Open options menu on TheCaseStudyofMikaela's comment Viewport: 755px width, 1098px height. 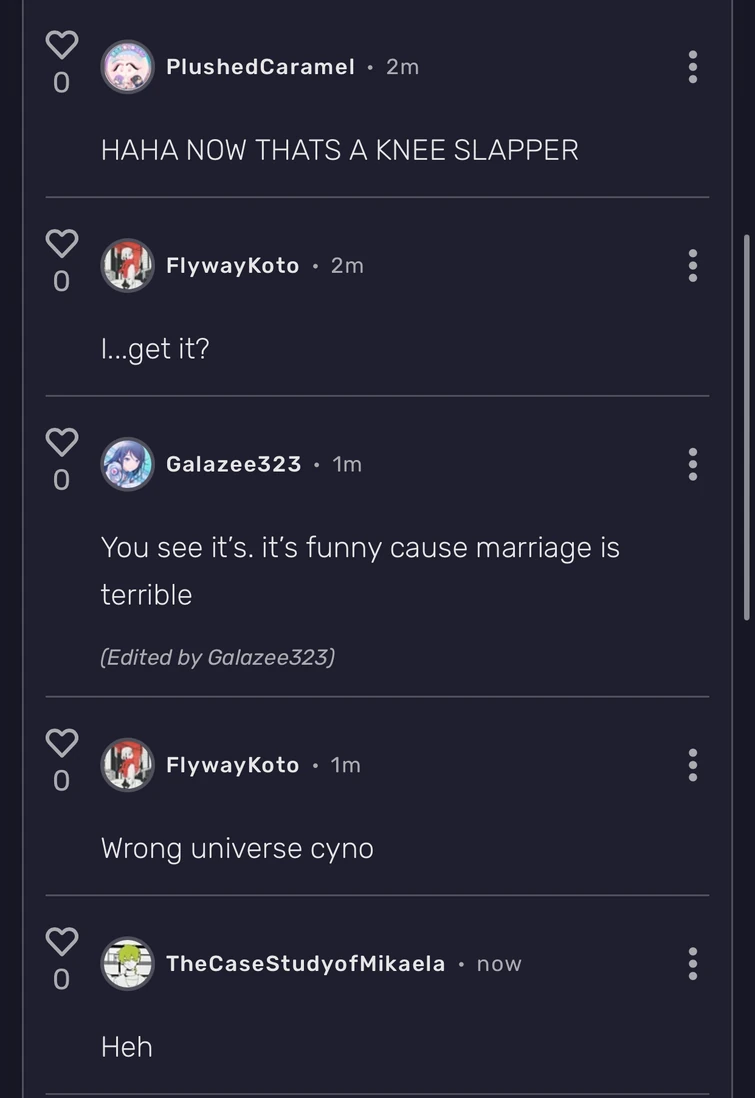(692, 964)
